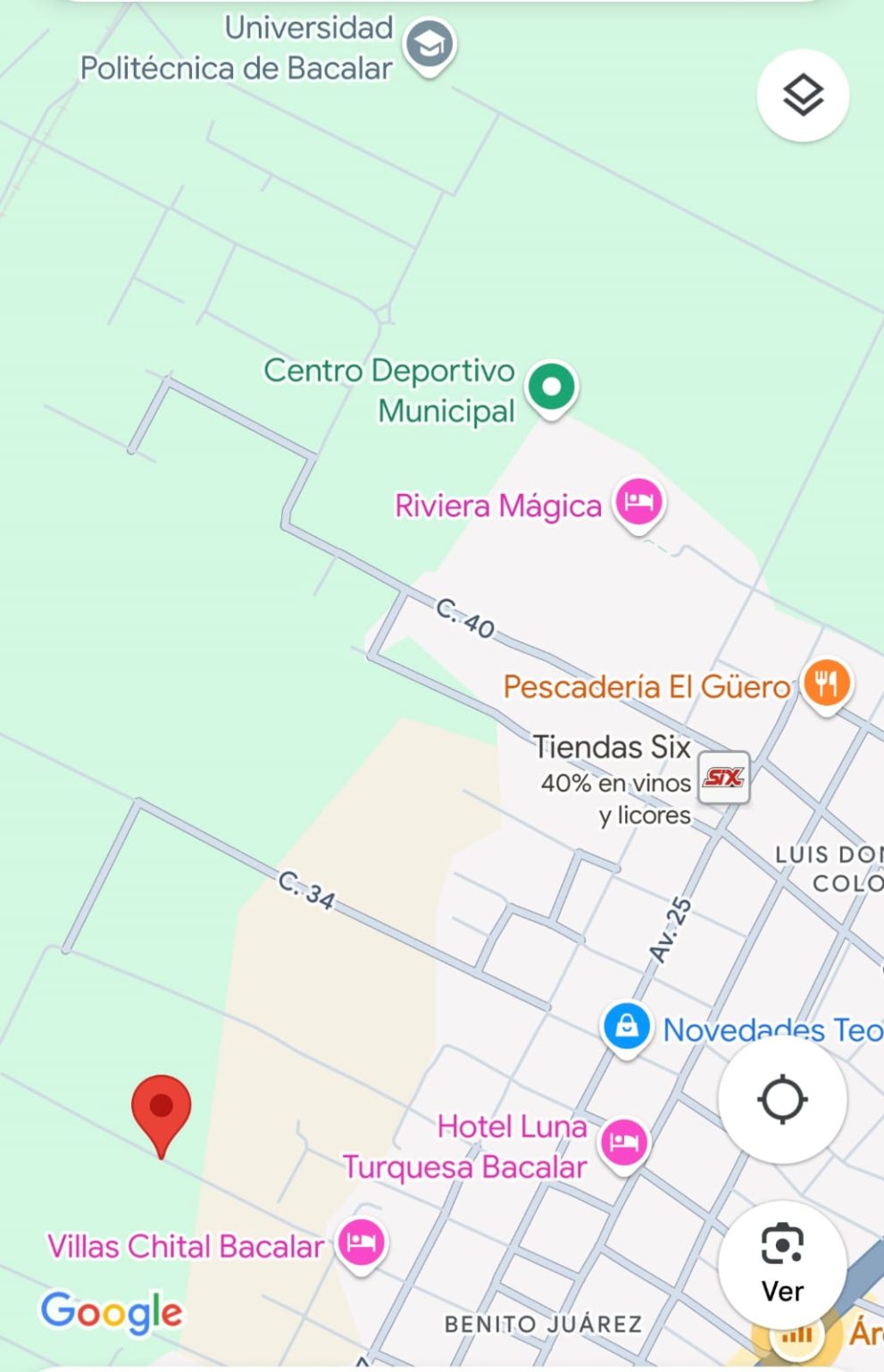Image resolution: width=884 pixels, height=1372 pixels.
Task: Tap the Centro Deportivo Municipal pin
Action: [x=552, y=389]
